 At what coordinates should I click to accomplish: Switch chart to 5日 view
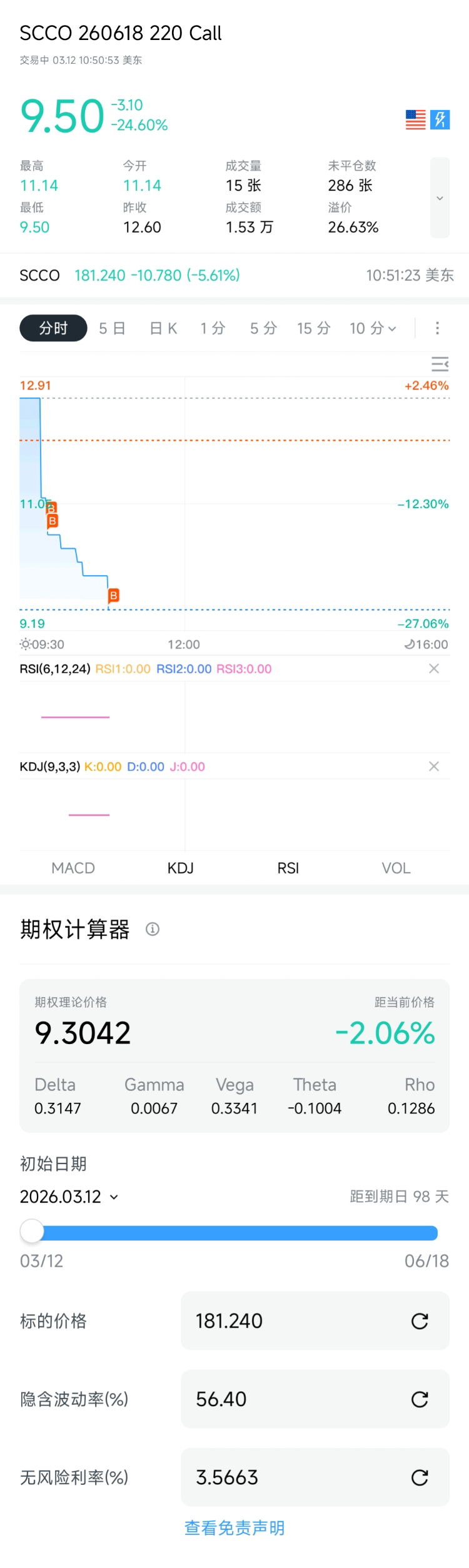tap(113, 328)
